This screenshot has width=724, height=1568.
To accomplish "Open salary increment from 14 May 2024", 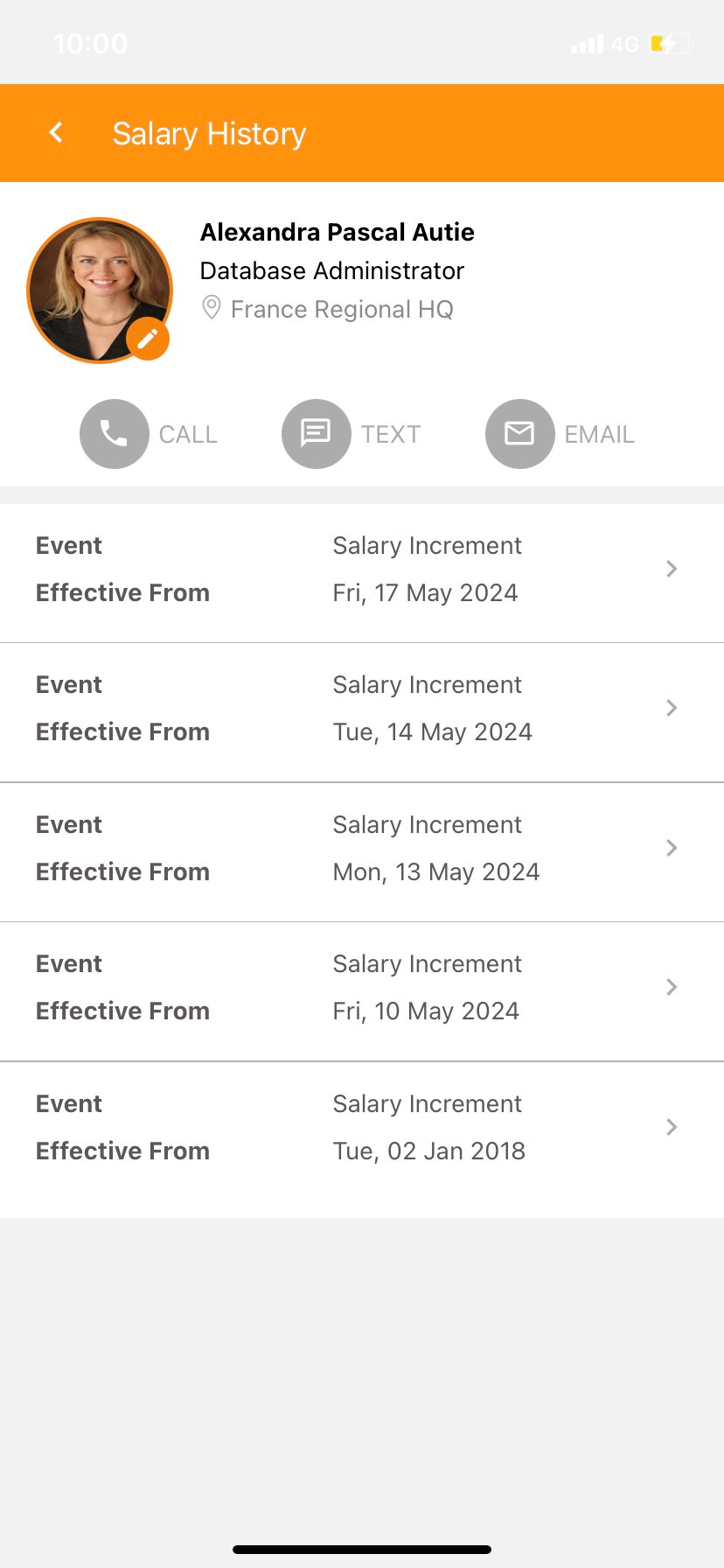I will coord(362,712).
